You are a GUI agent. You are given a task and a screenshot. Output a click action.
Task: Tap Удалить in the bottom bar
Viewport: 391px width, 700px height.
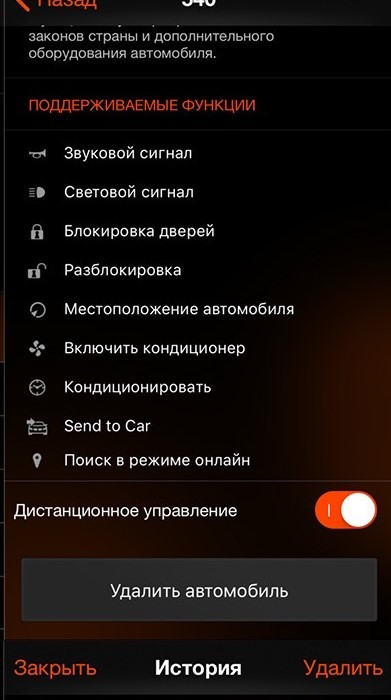click(343, 668)
